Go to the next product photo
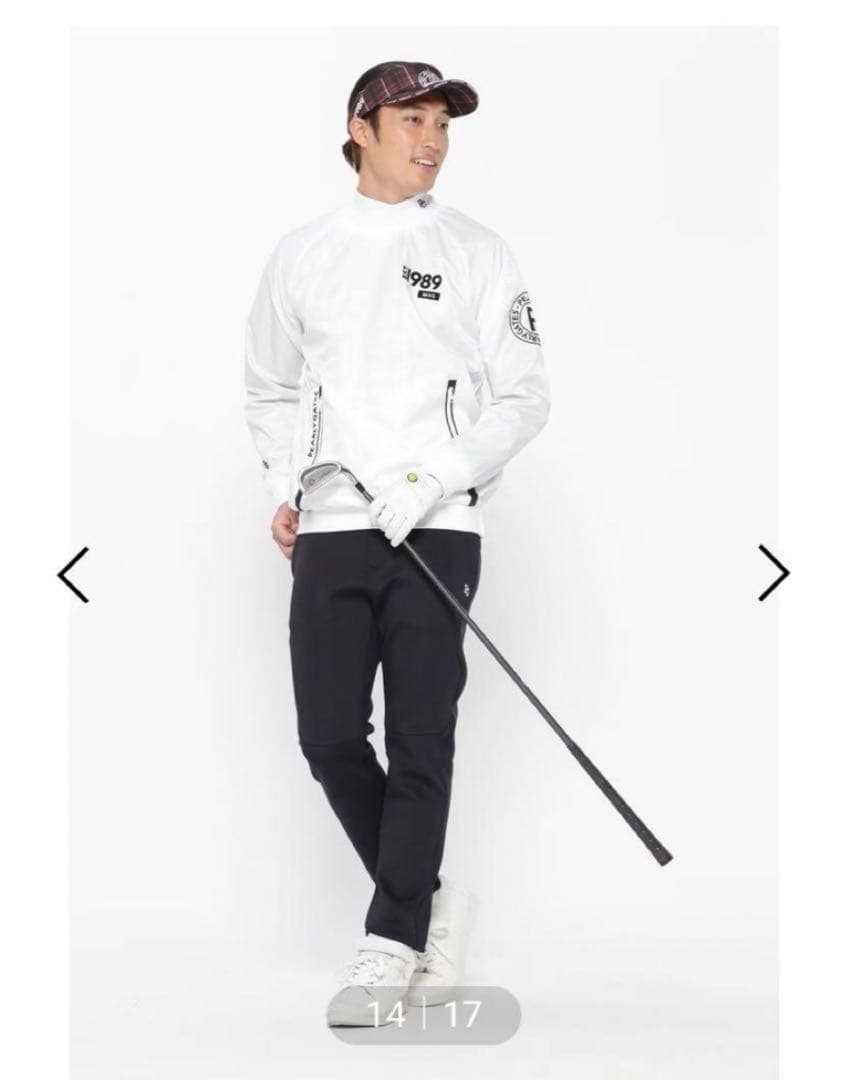849x1080 pixels. 773,573
